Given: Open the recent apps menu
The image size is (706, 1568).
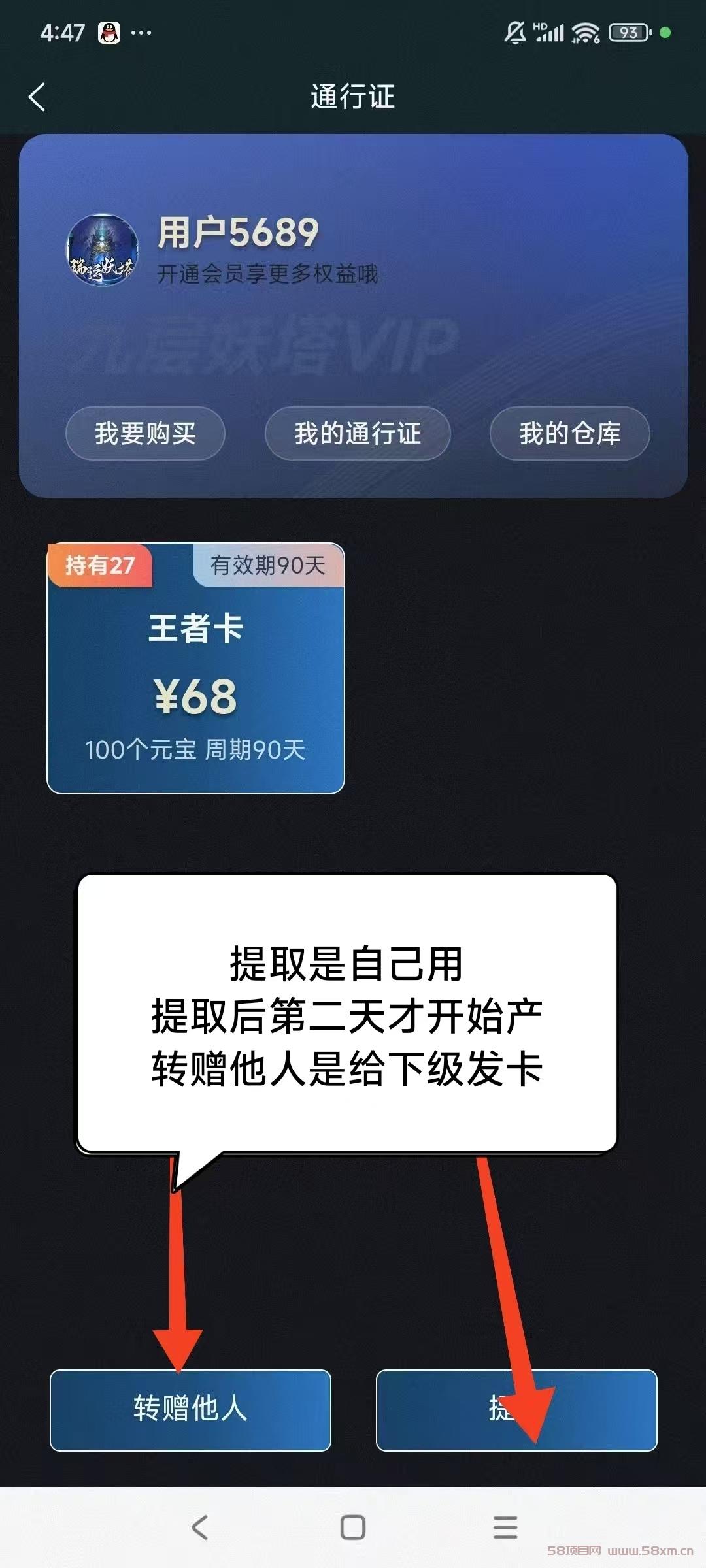Looking at the screenshot, I should click(x=505, y=1527).
